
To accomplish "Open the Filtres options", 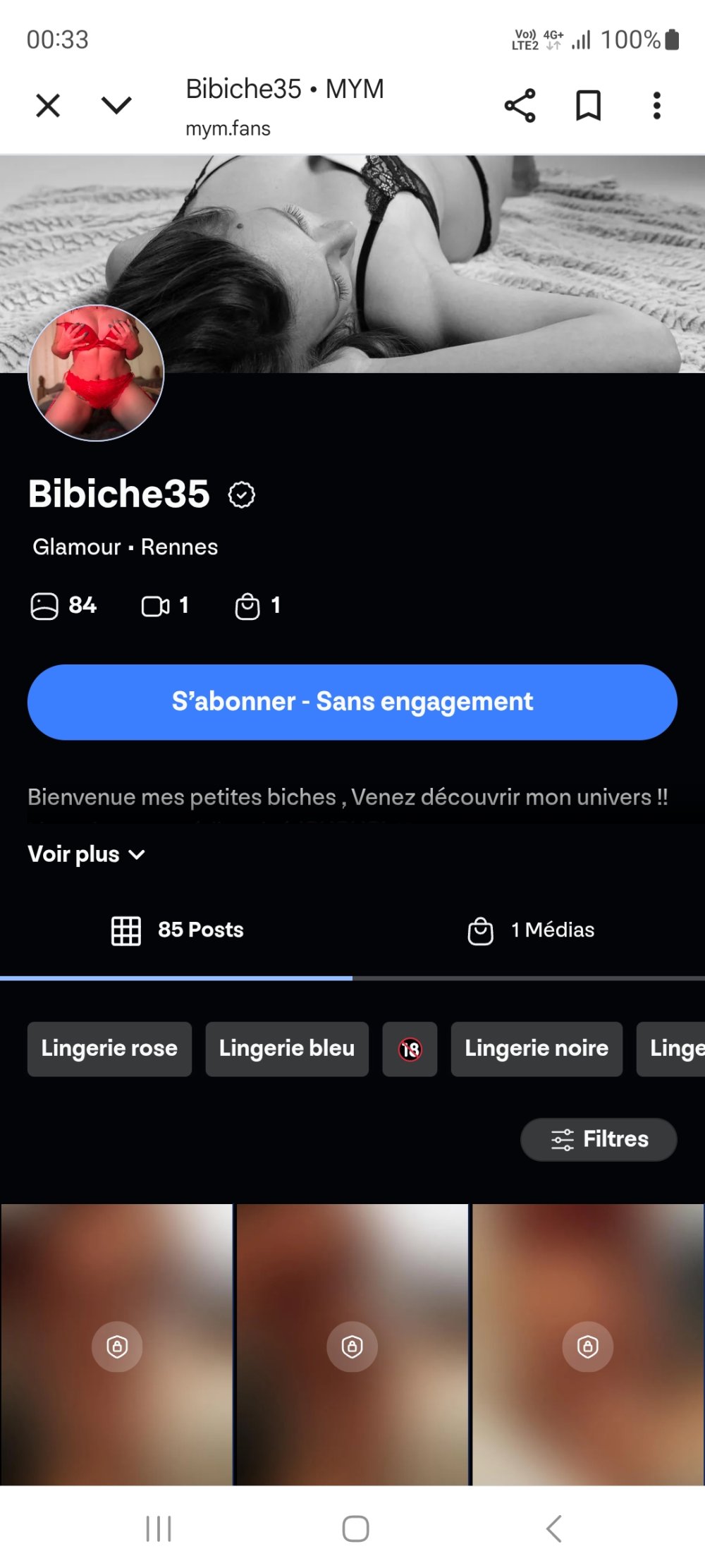I will (x=599, y=1139).
